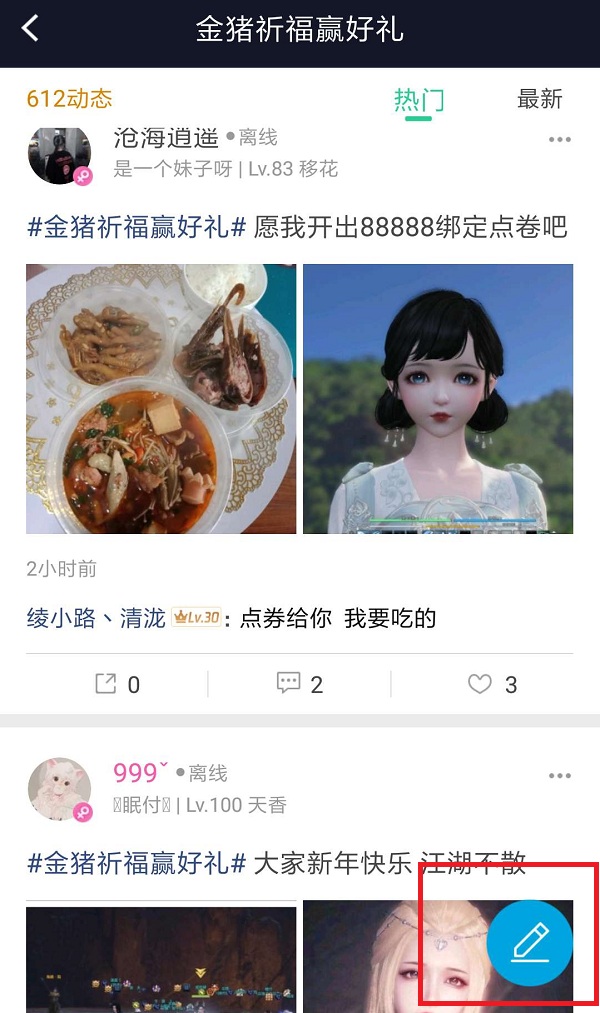View the dark game screenshot in 999's post

coord(161,955)
